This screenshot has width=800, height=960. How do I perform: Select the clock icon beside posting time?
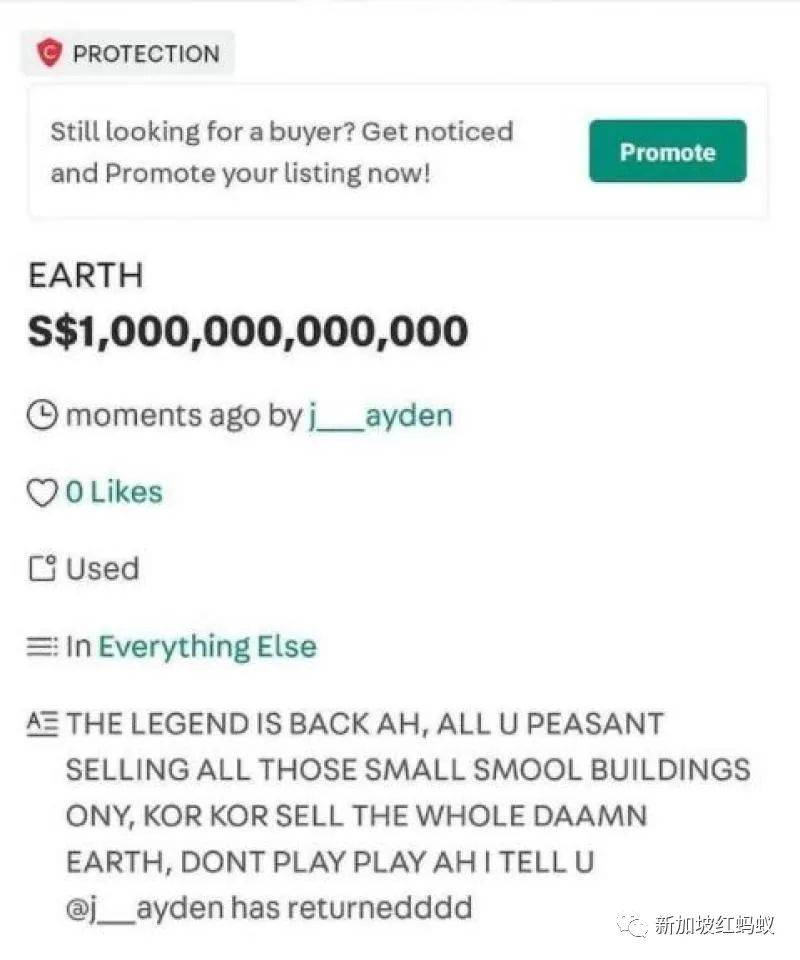(x=40, y=414)
